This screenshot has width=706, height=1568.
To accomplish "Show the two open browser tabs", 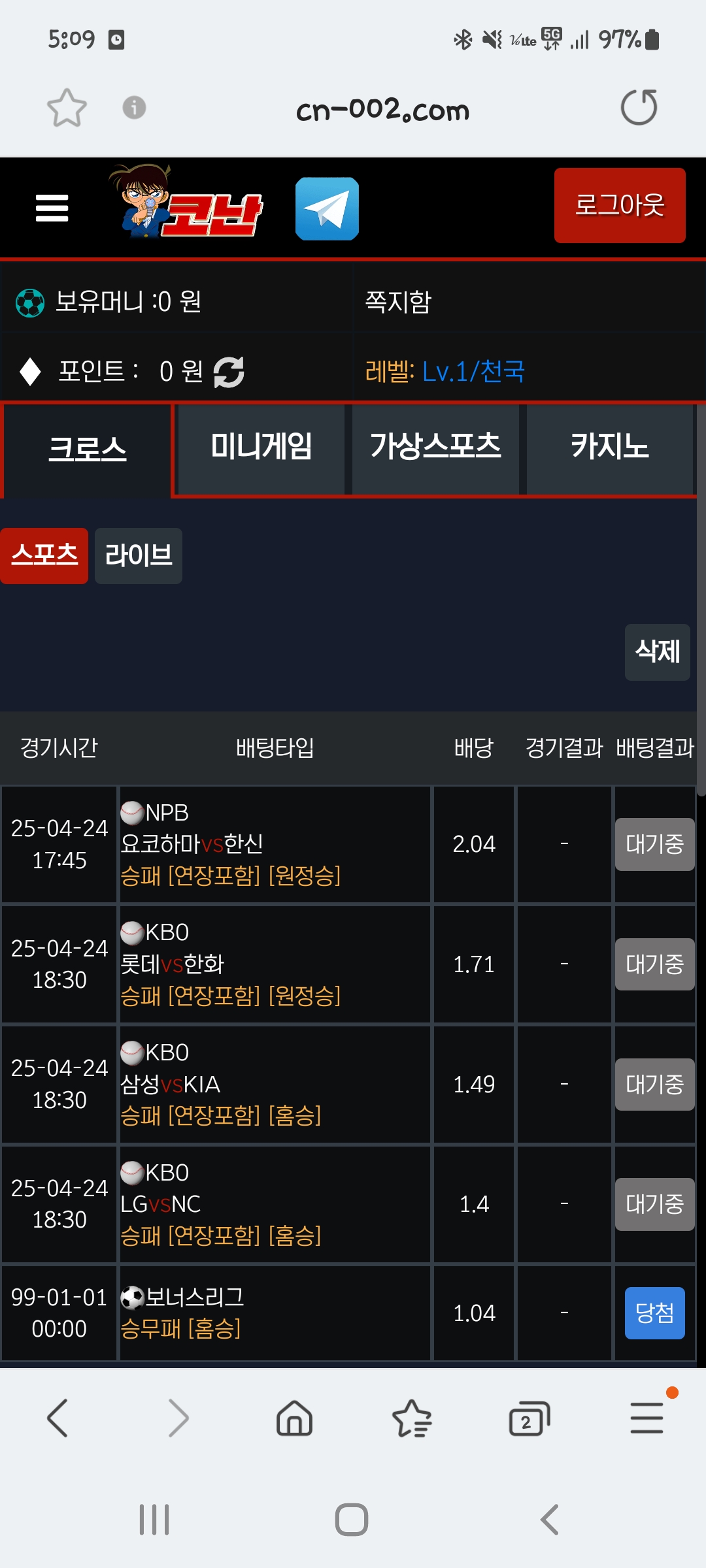I will coord(529,1418).
